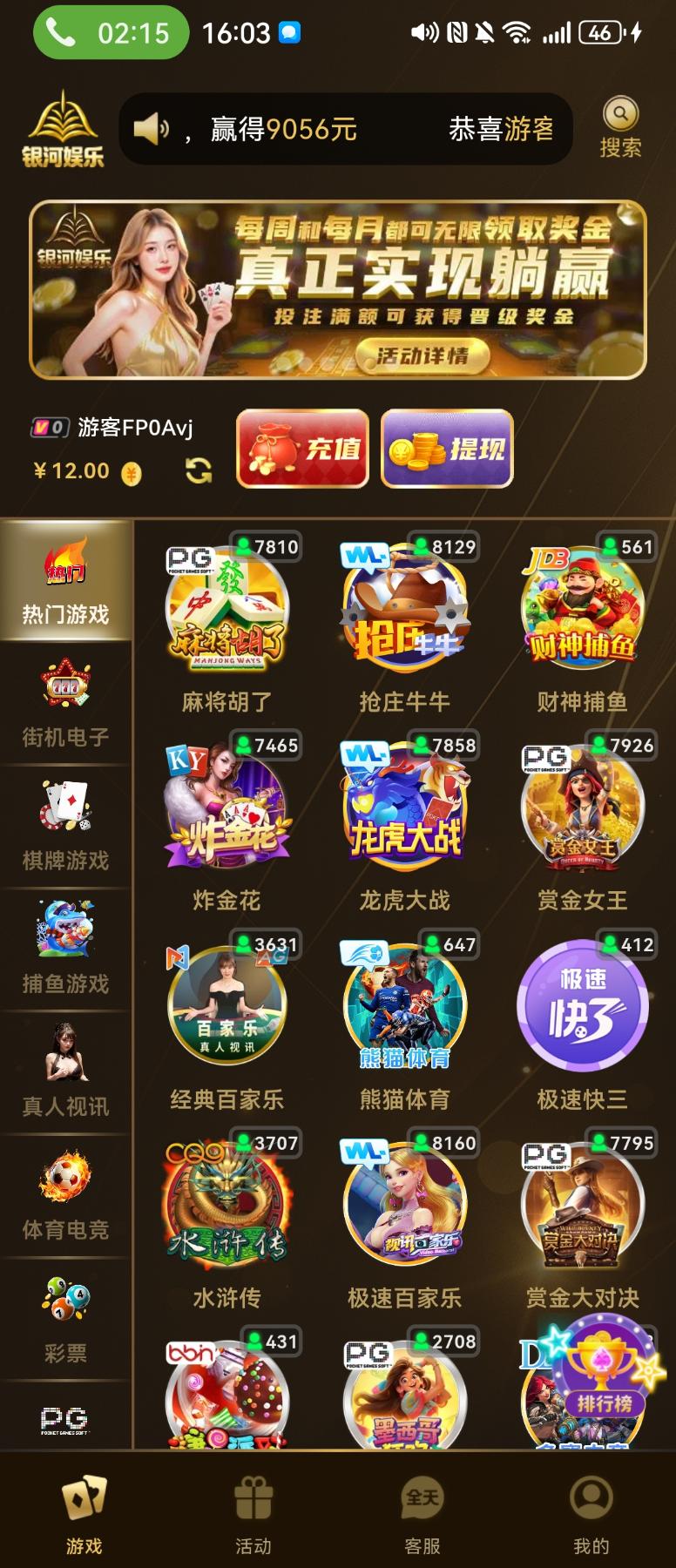Viewport: 676px width, 1568px height.
Task: Open the 极速快三 game
Action: [582, 1008]
